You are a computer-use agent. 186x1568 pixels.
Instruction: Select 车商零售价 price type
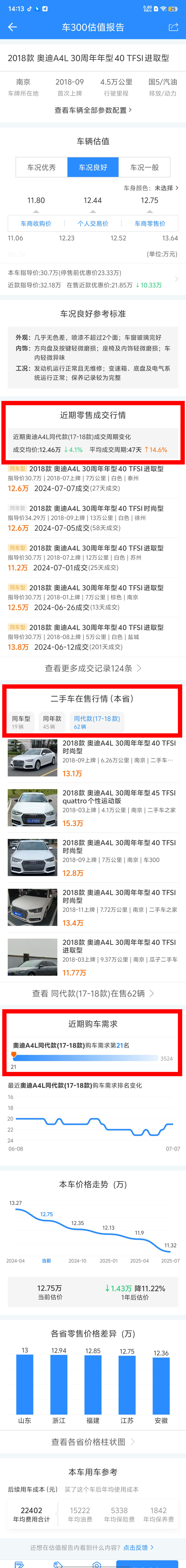click(149, 223)
